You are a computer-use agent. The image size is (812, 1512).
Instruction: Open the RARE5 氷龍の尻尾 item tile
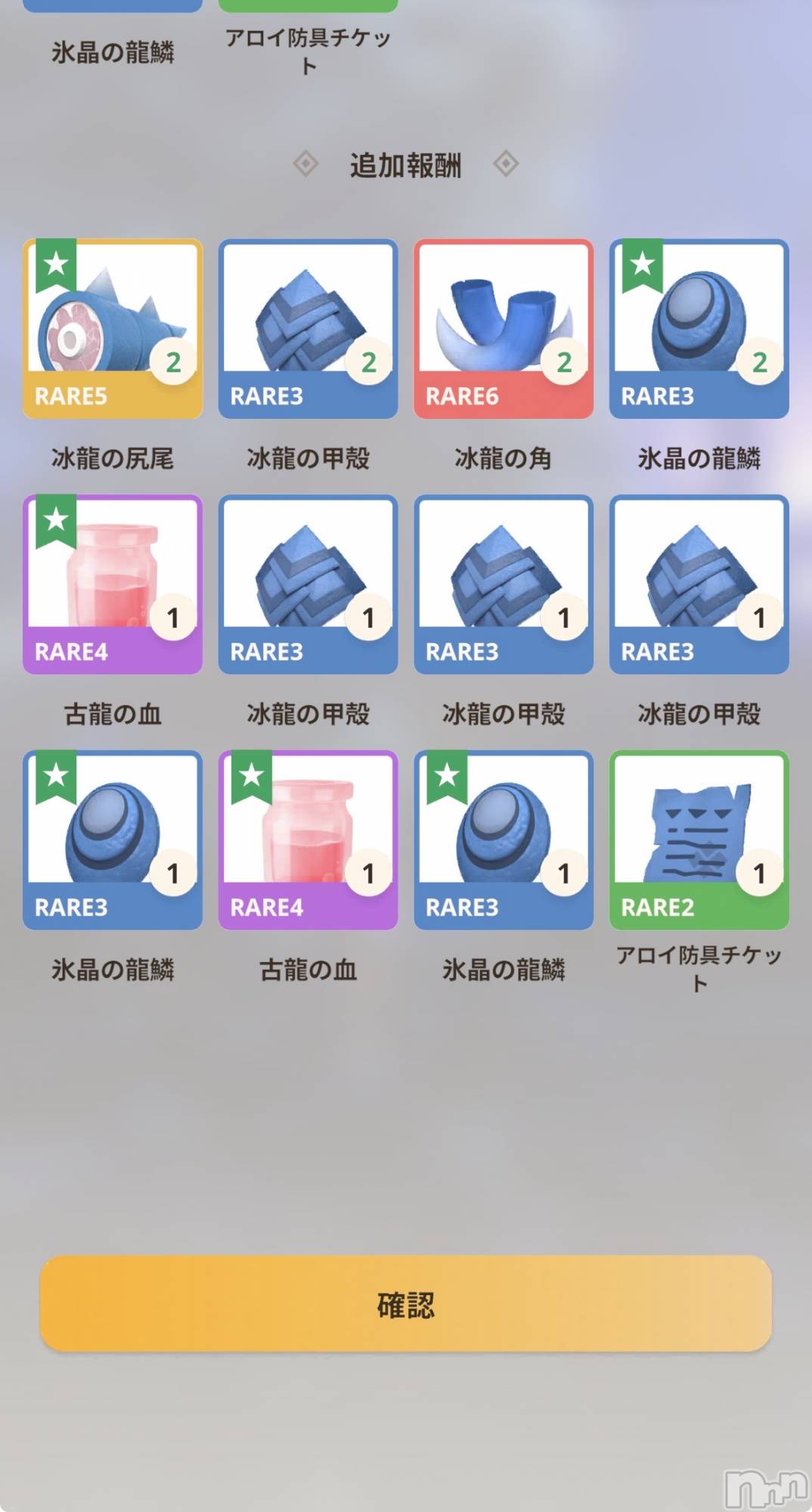pos(113,329)
